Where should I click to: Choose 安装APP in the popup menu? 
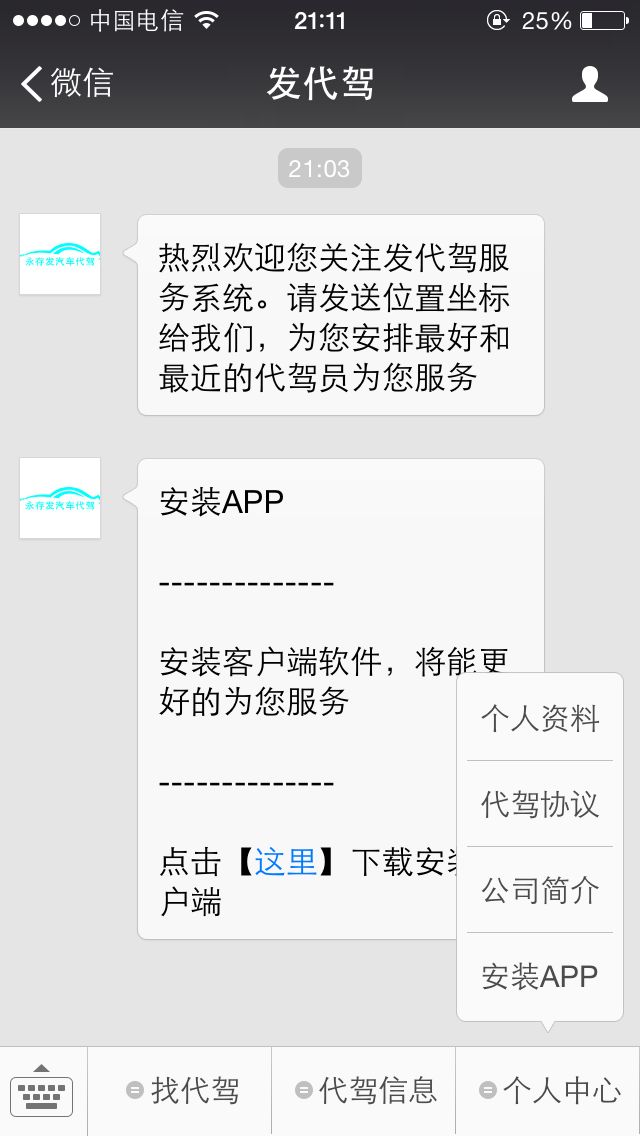coord(540,976)
